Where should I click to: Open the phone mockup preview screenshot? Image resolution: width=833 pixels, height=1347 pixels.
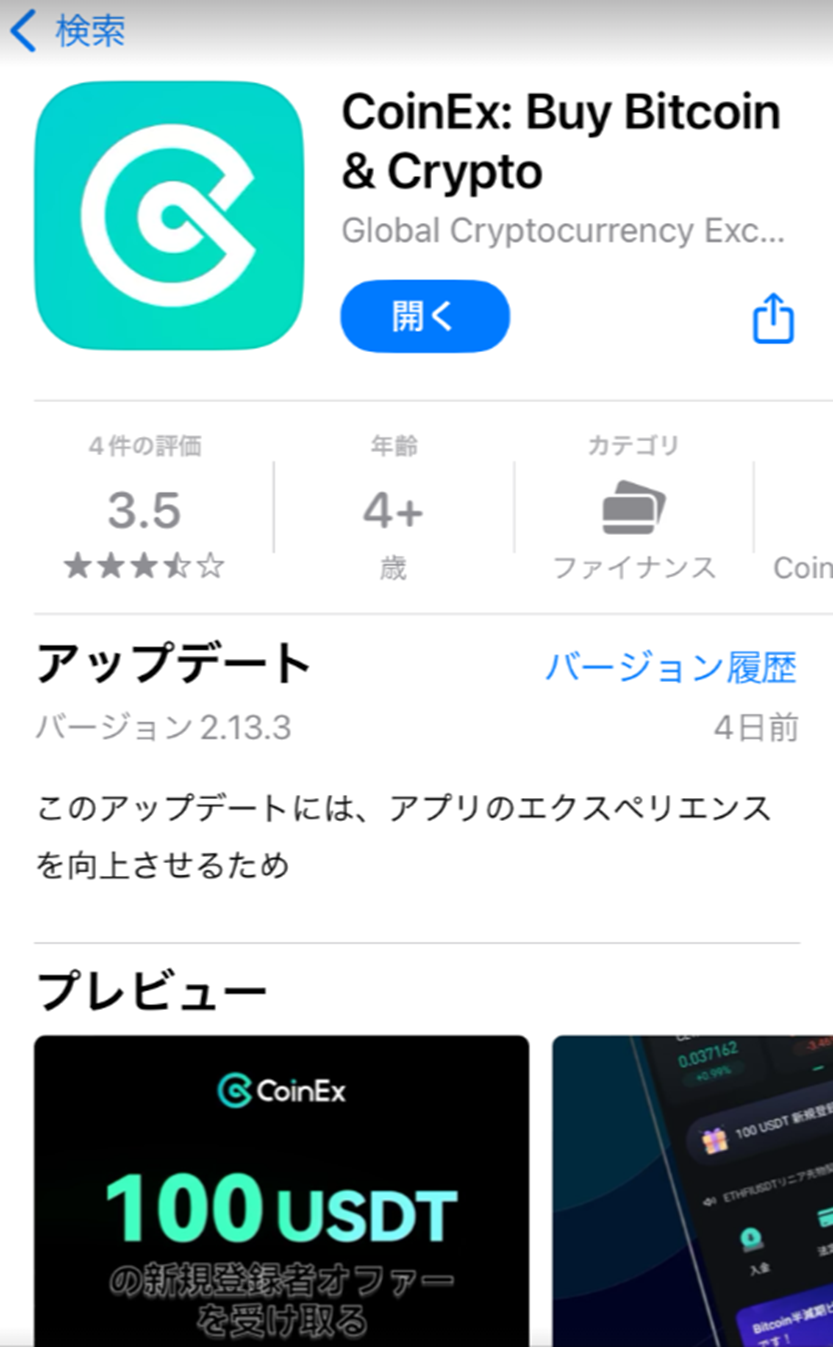692,1190
